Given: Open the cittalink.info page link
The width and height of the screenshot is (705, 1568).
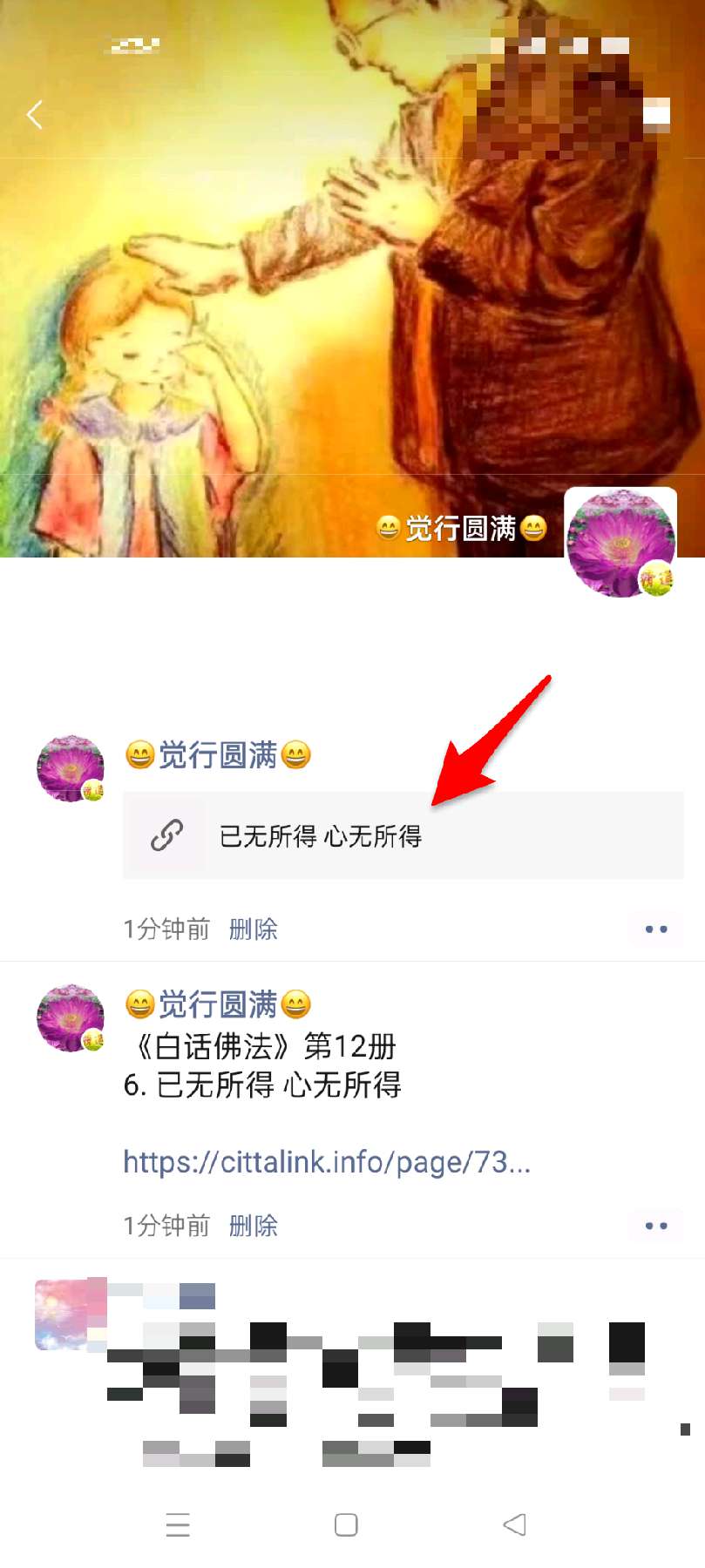Looking at the screenshot, I should 327,1162.
